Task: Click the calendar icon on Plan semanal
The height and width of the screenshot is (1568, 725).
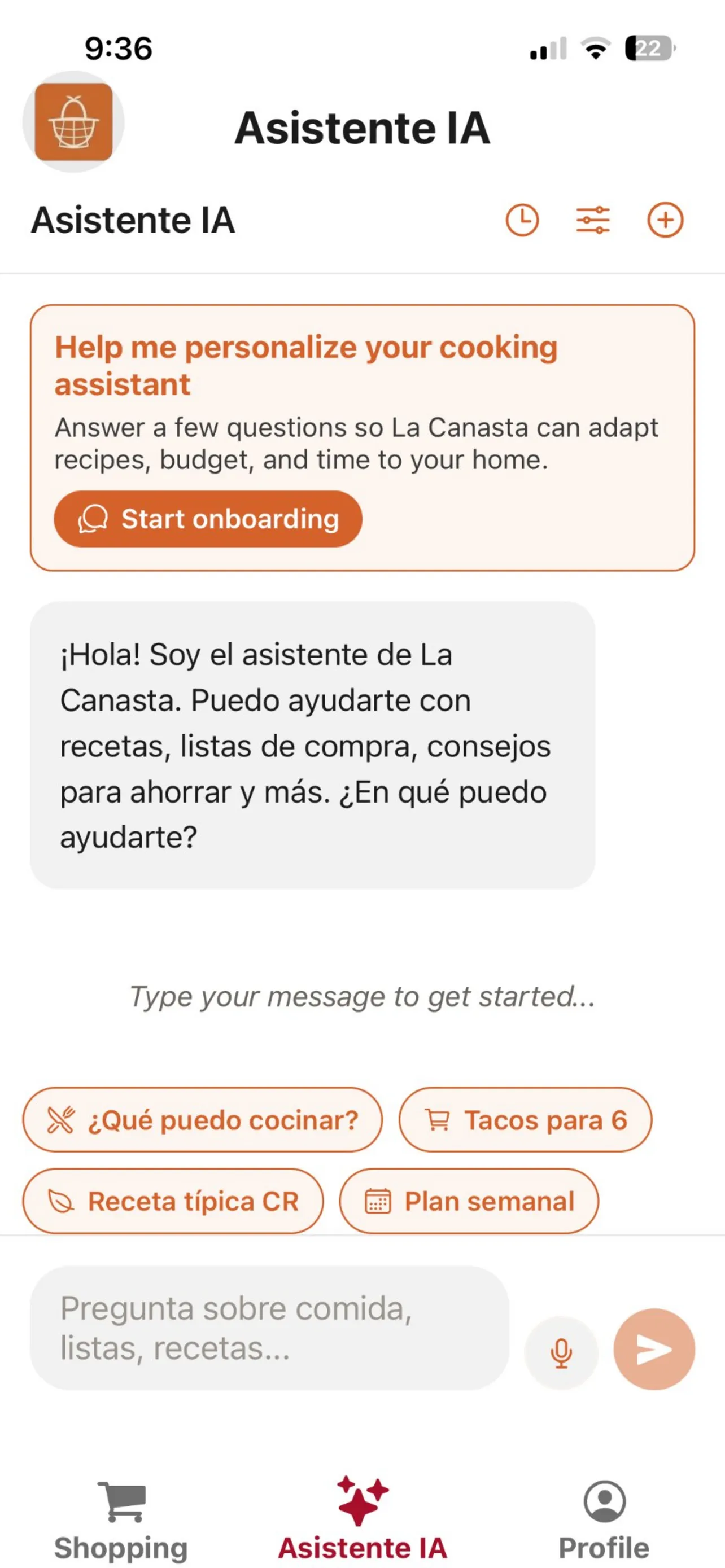Action: tap(379, 1202)
